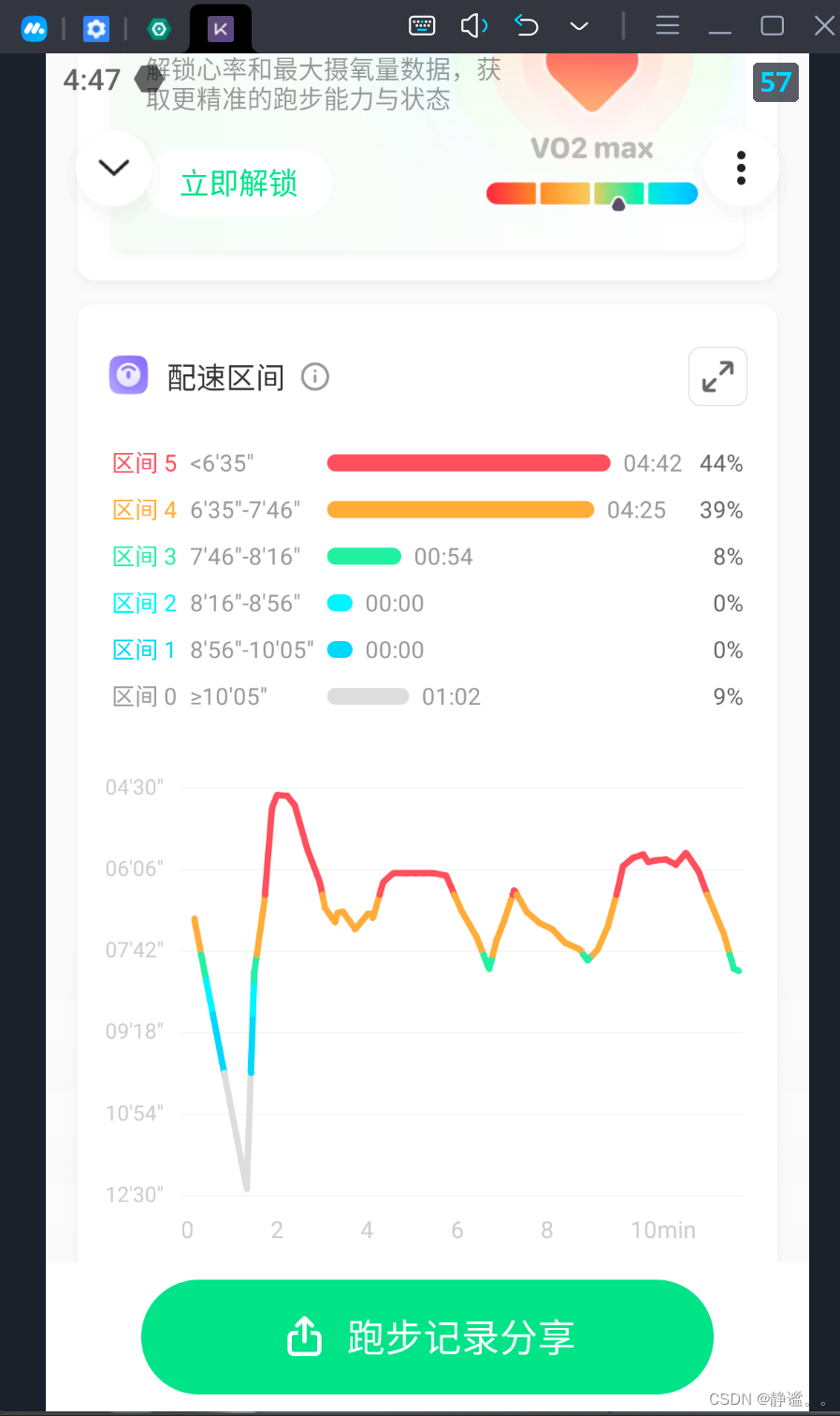Go back with the emulator back arrow
The height and width of the screenshot is (1416, 840).
tap(527, 26)
